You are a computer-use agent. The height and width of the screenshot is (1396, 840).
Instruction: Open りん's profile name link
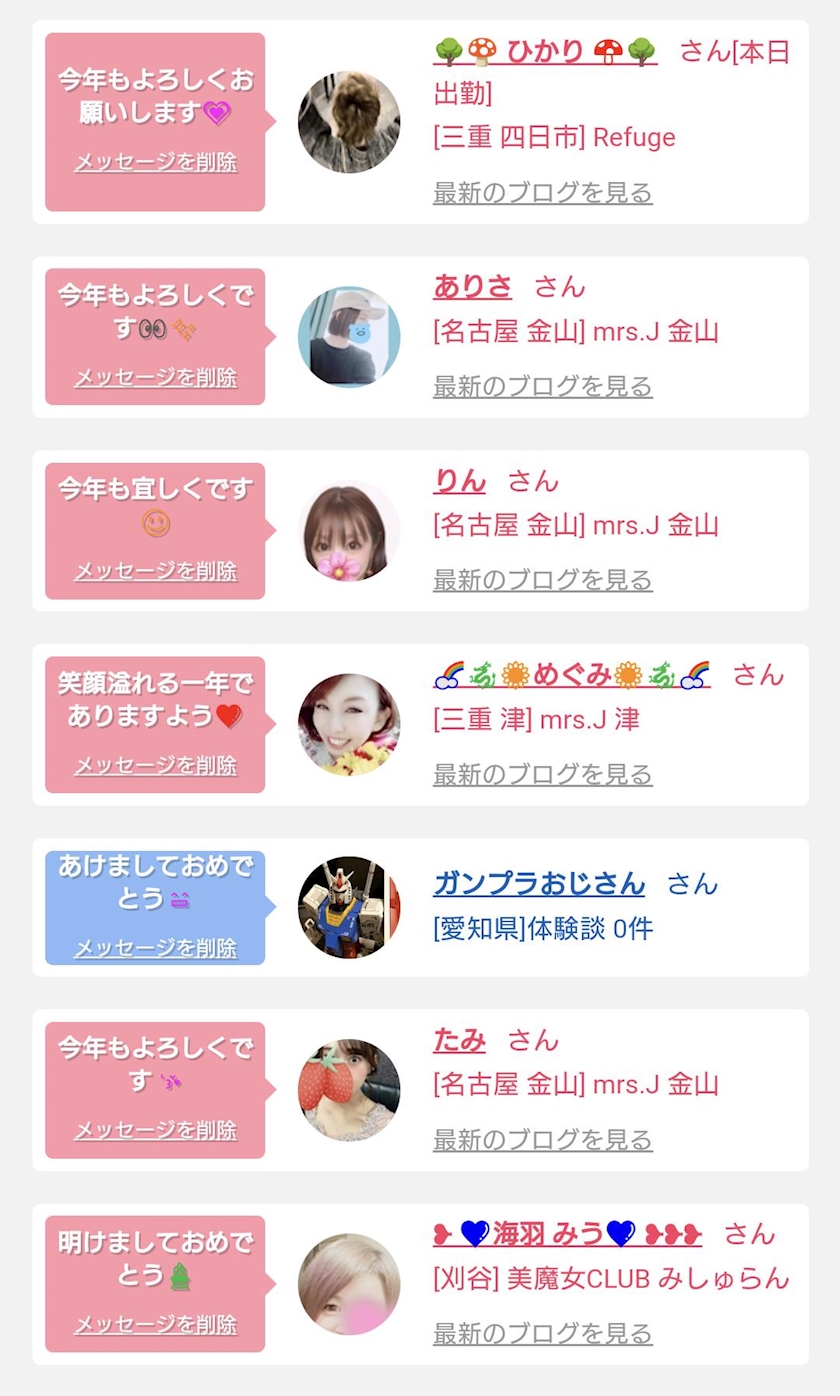[x=459, y=481]
